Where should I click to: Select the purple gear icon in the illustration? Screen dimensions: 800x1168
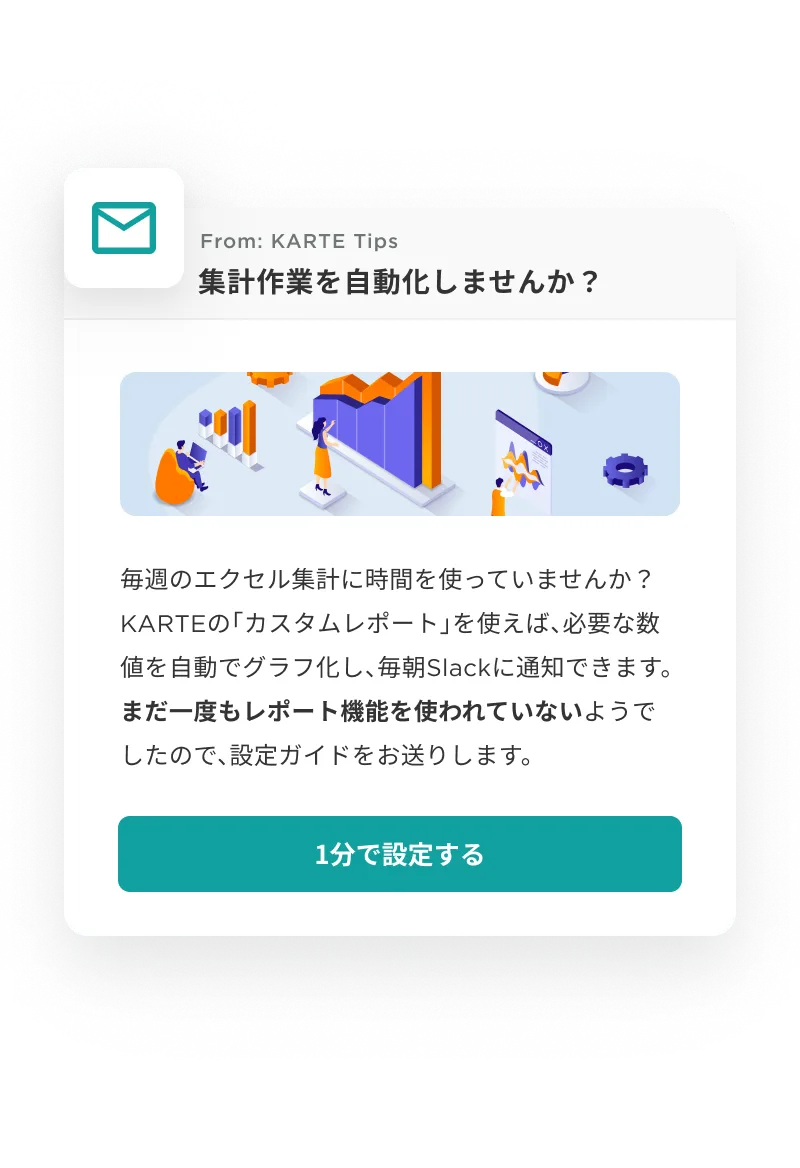[x=624, y=468]
